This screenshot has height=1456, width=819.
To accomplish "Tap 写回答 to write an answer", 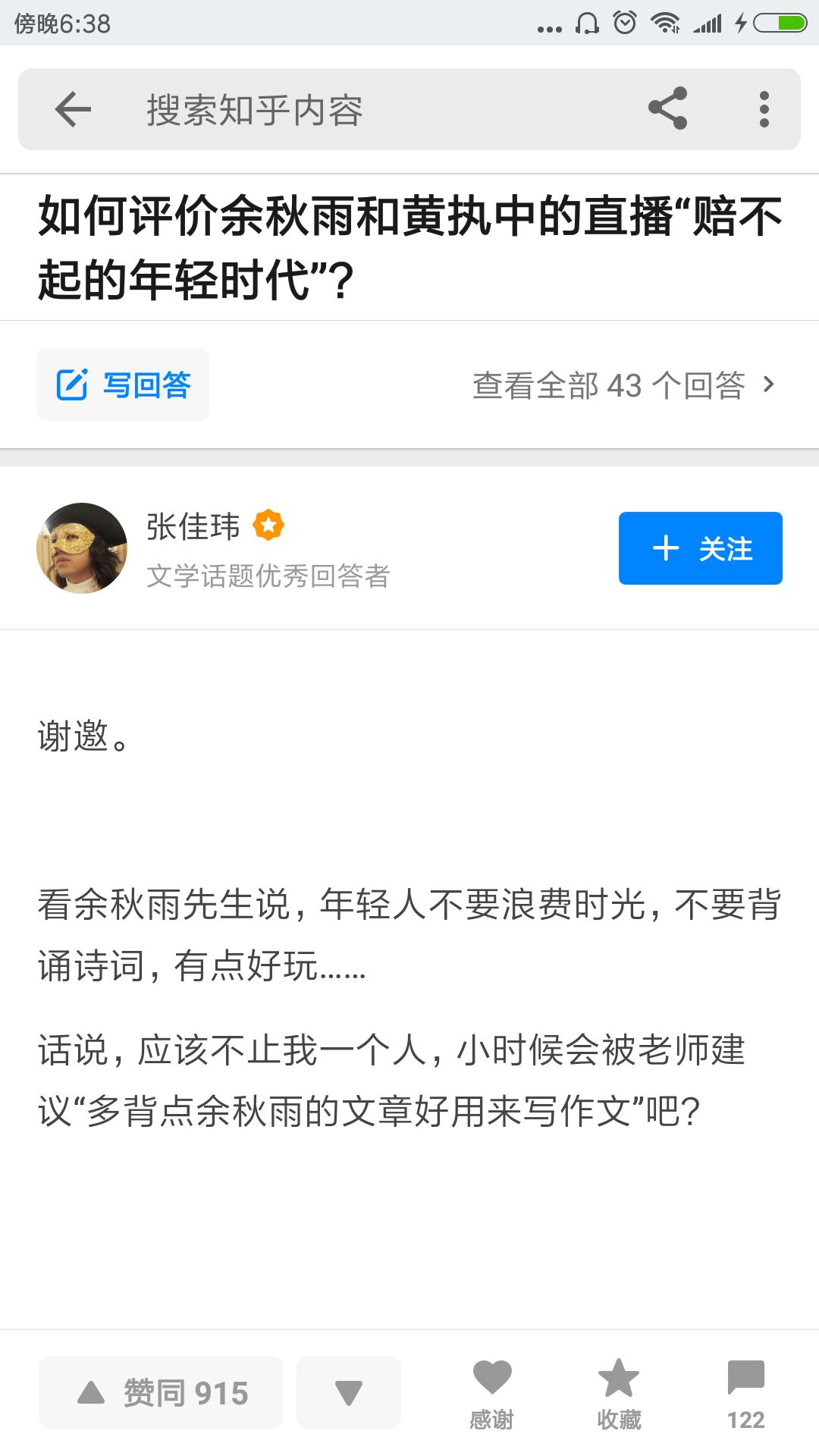I will [x=123, y=384].
